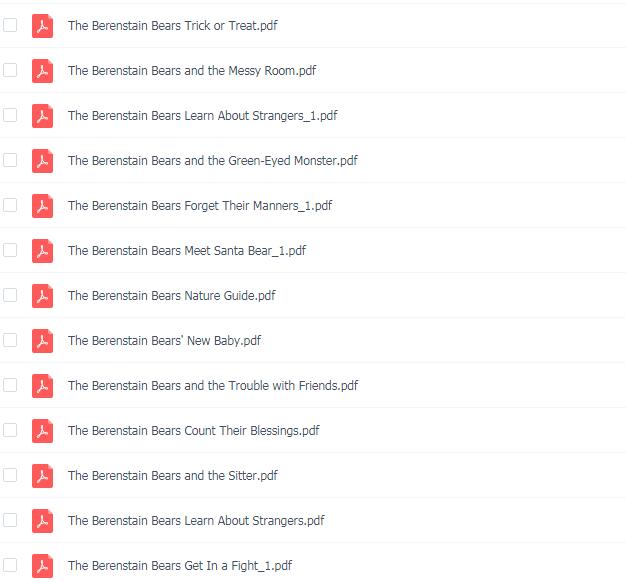Open Learn About Strangers_1.pdf file
Image resolution: width=626 pixels, height=582 pixels.
pyautogui.click(x=202, y=116)
